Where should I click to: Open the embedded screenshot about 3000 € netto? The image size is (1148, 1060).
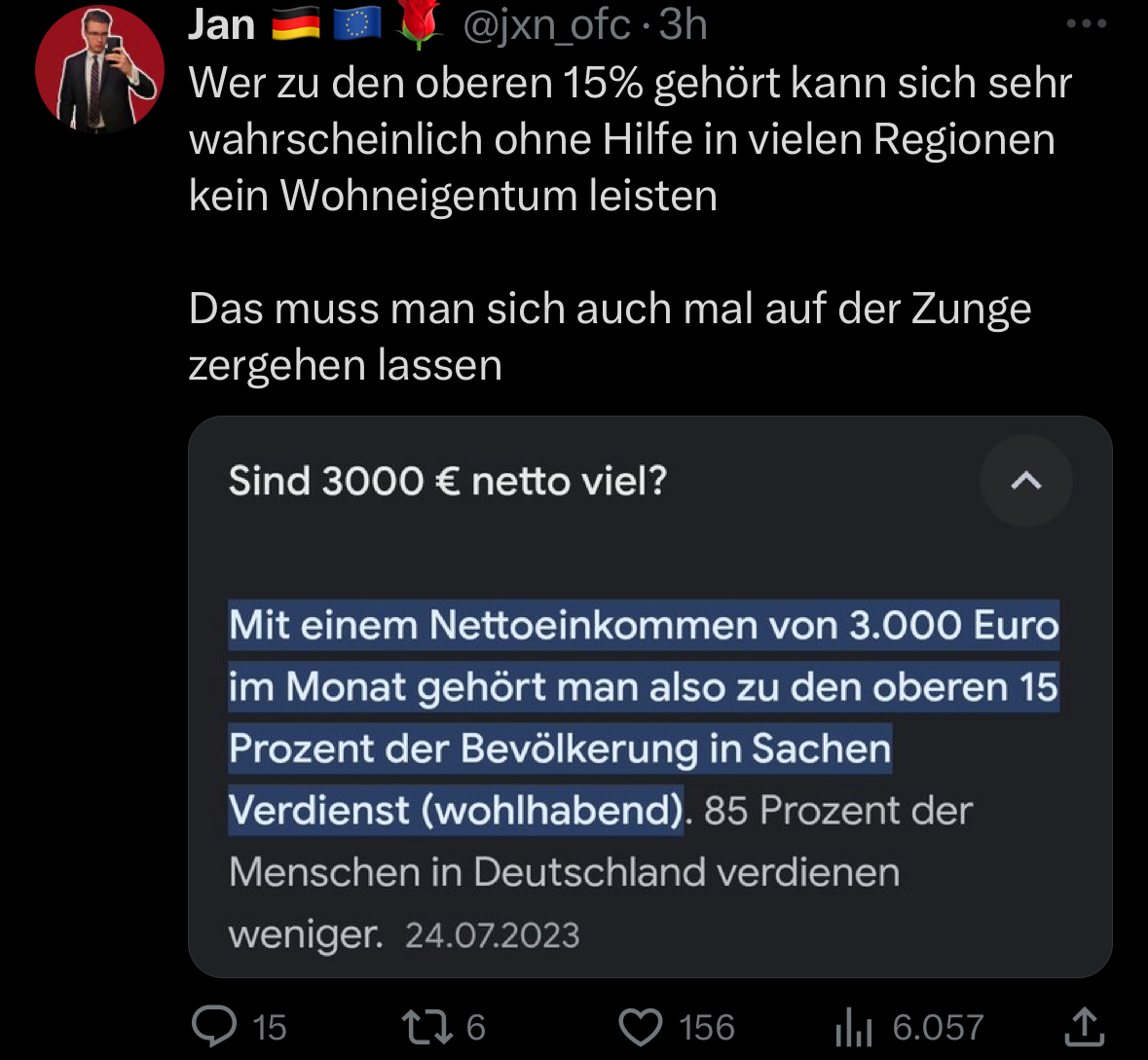(649, 696)
